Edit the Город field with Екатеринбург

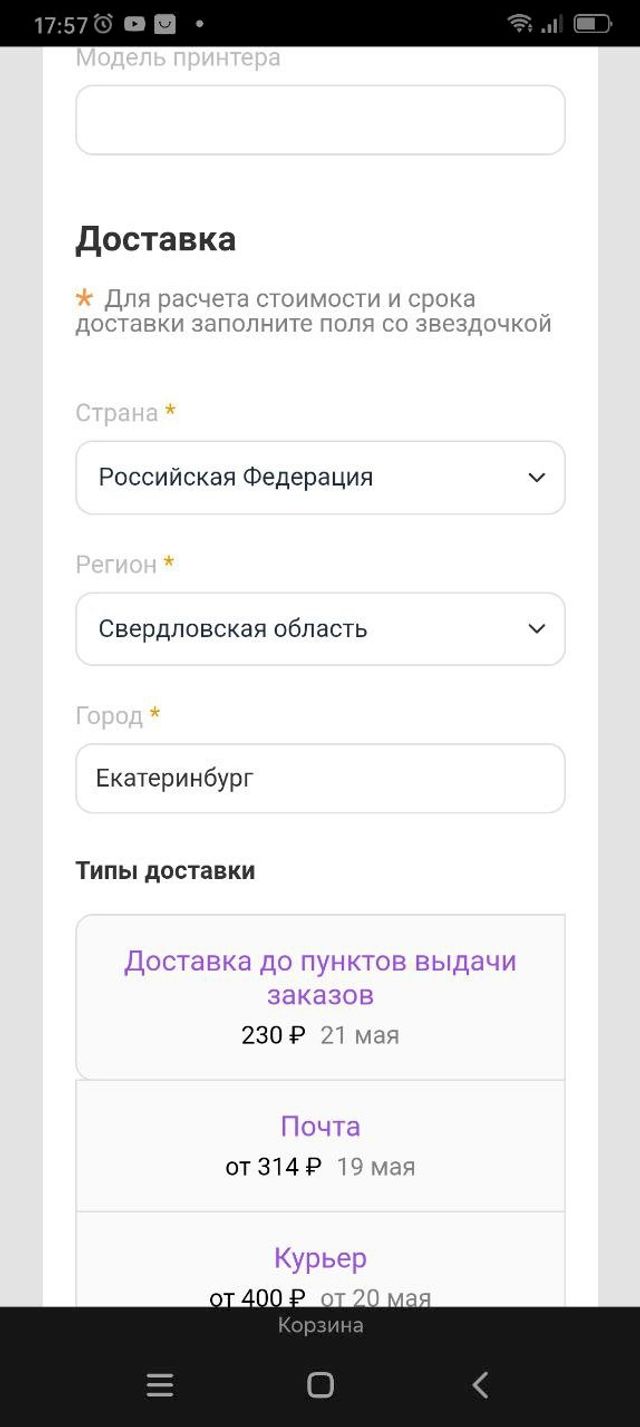click(x=320, y=778)
